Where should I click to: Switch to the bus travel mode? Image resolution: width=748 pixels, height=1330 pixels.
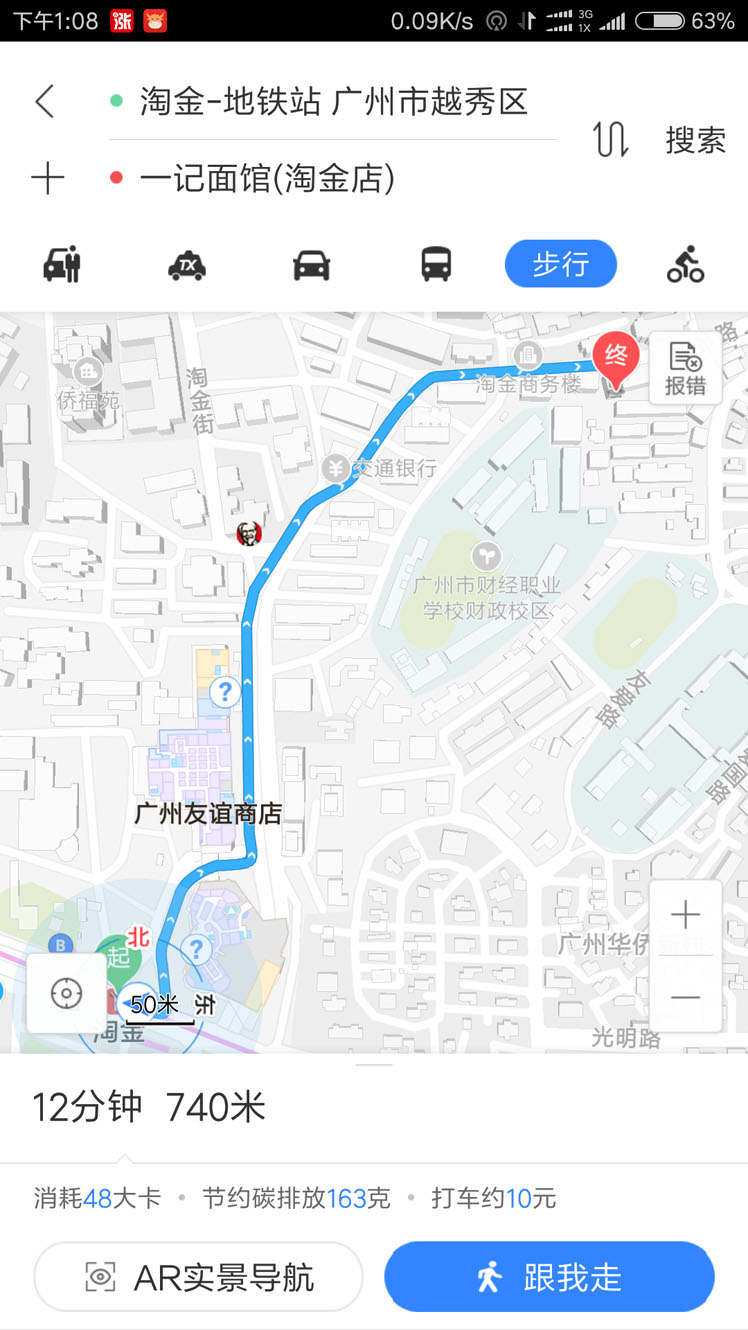[436, 265]
